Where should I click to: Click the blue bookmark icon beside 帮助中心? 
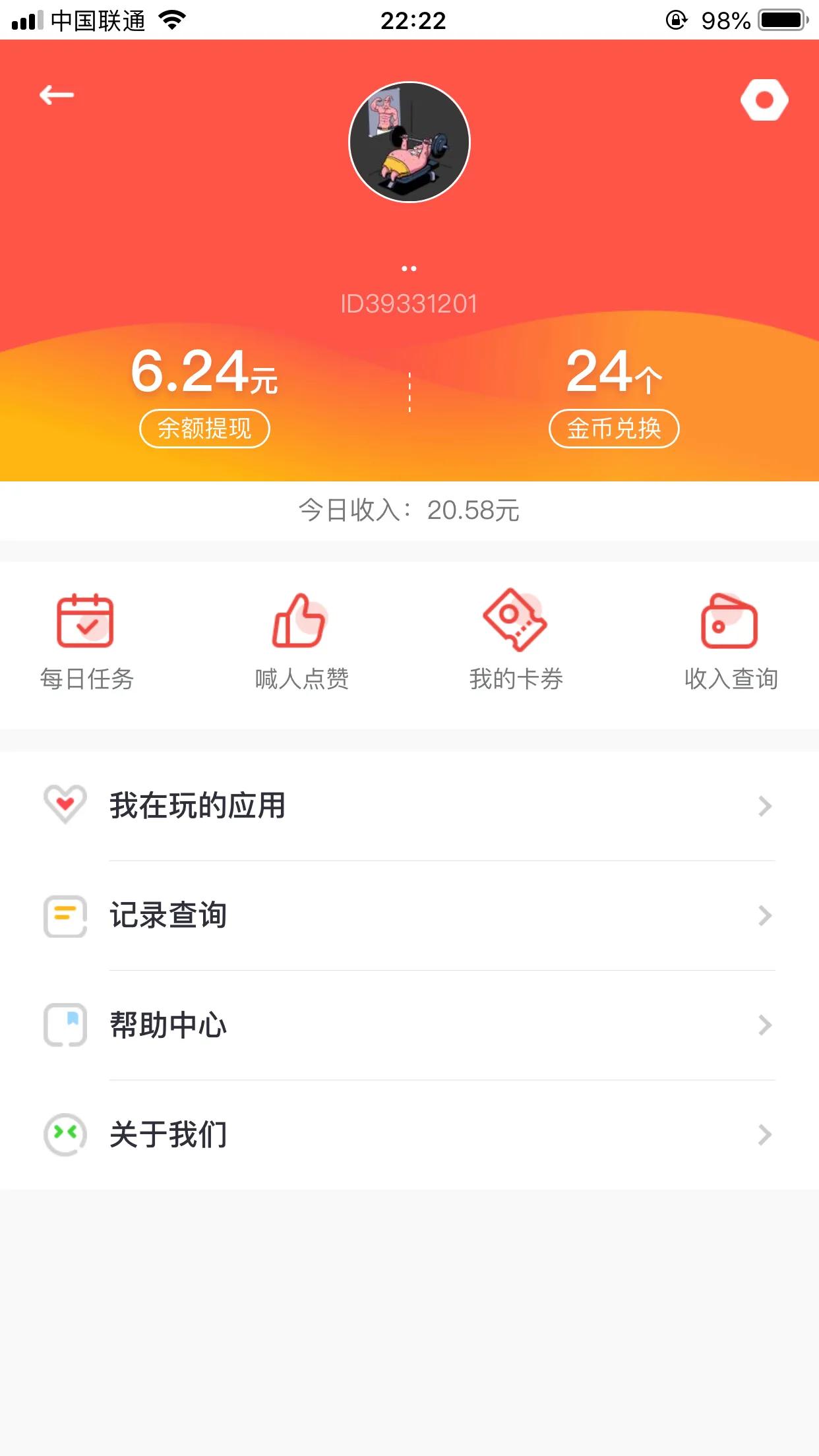click(x=65, y=1024)
